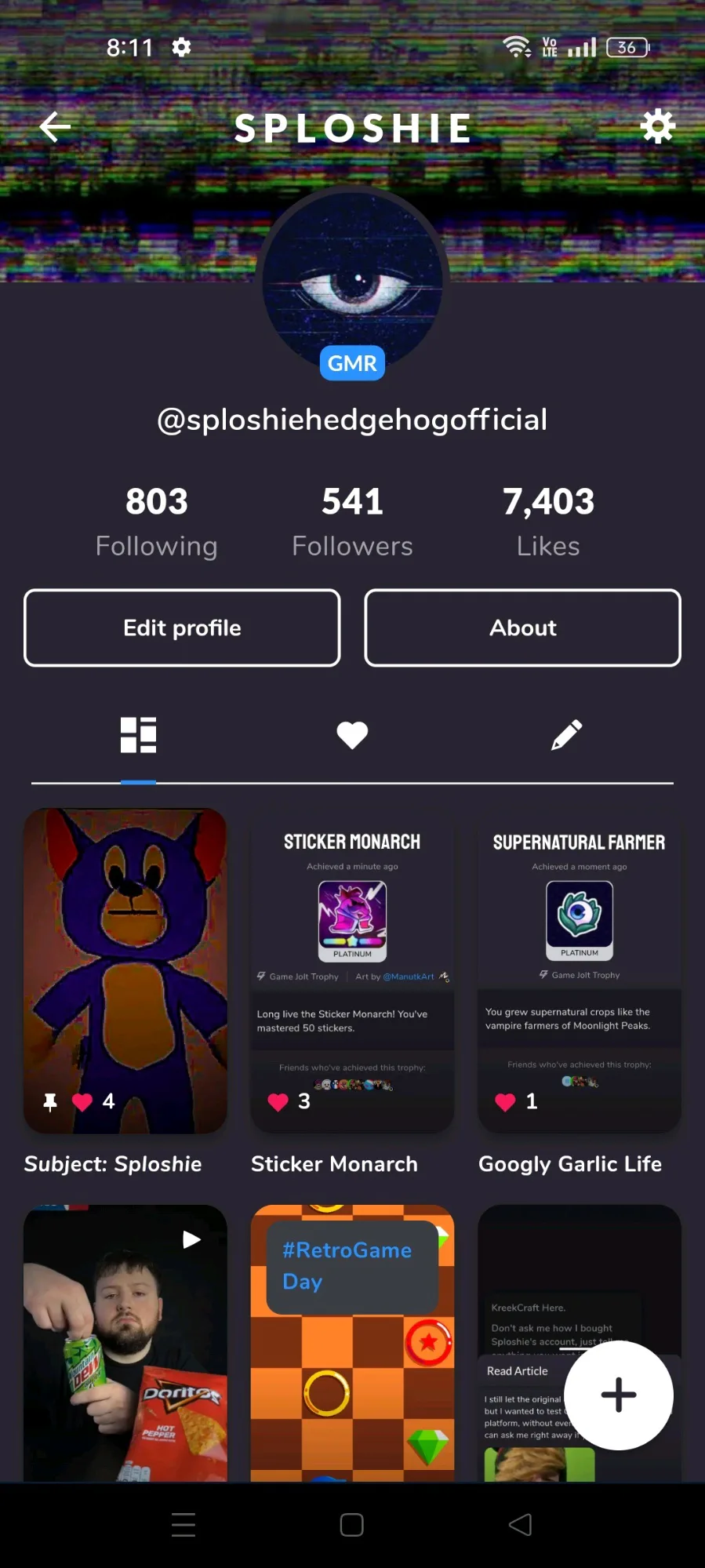Open the Subject: Sploshie post

tap(125, 971)
